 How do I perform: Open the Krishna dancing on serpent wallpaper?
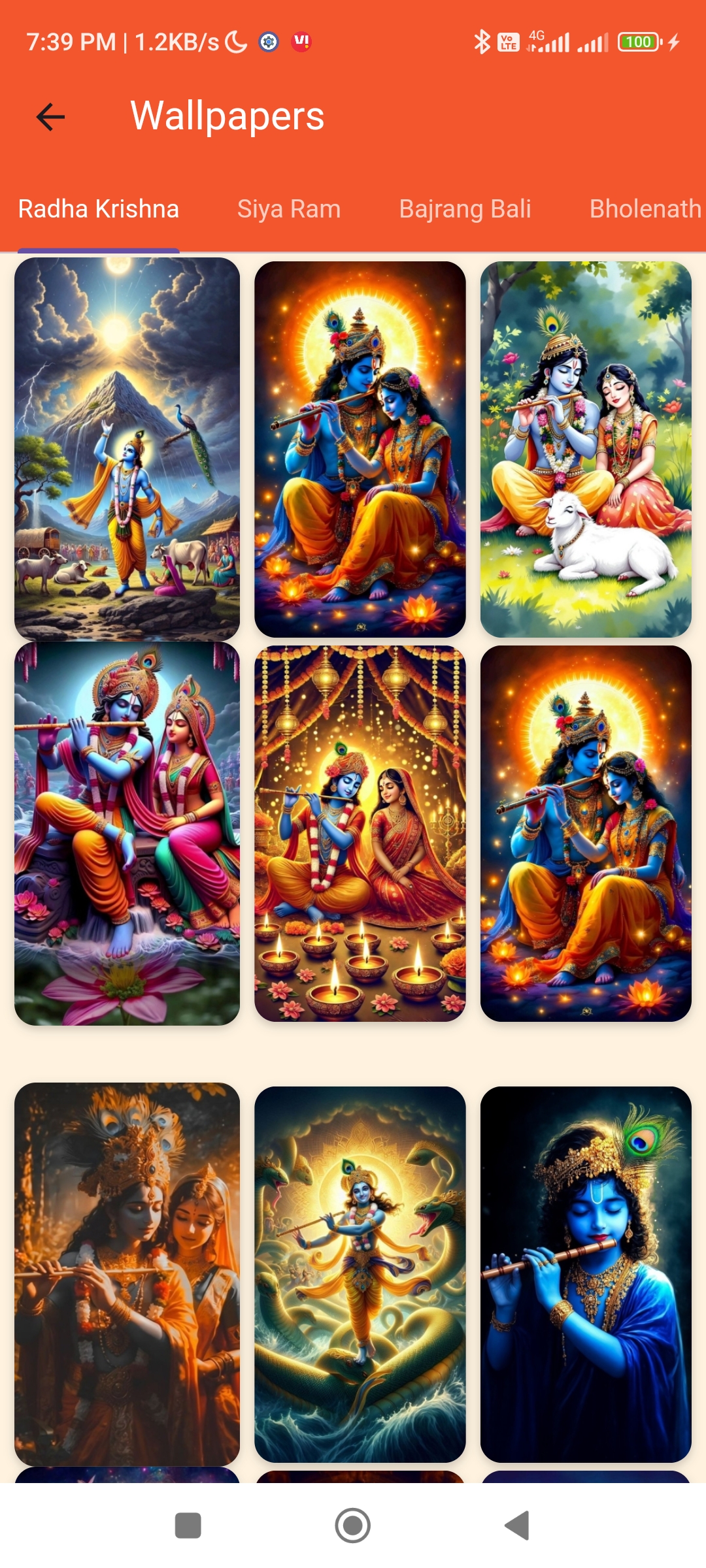[x=360, y=1274]
